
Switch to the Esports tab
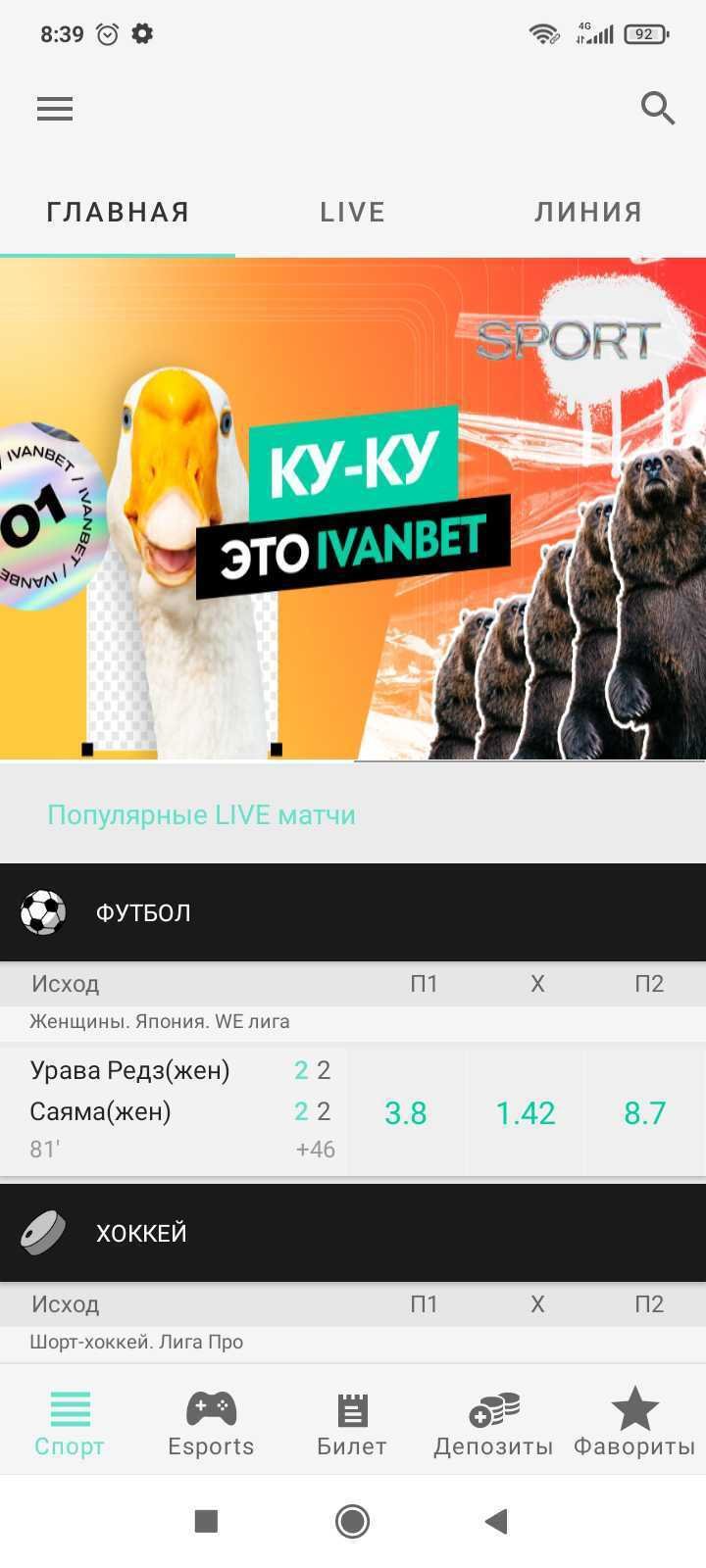(x=211, y=1424)
